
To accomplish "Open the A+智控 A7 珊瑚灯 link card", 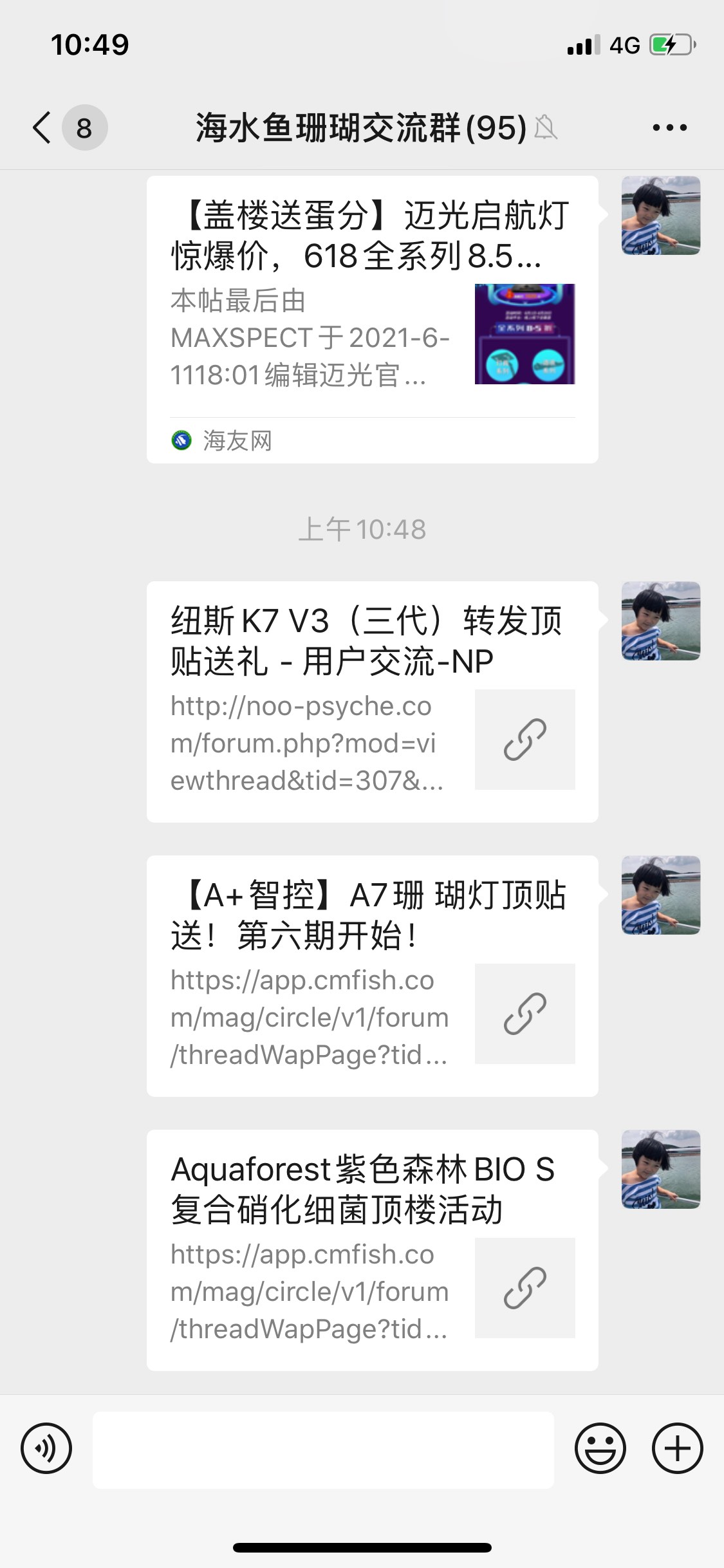I will point(372,976).
